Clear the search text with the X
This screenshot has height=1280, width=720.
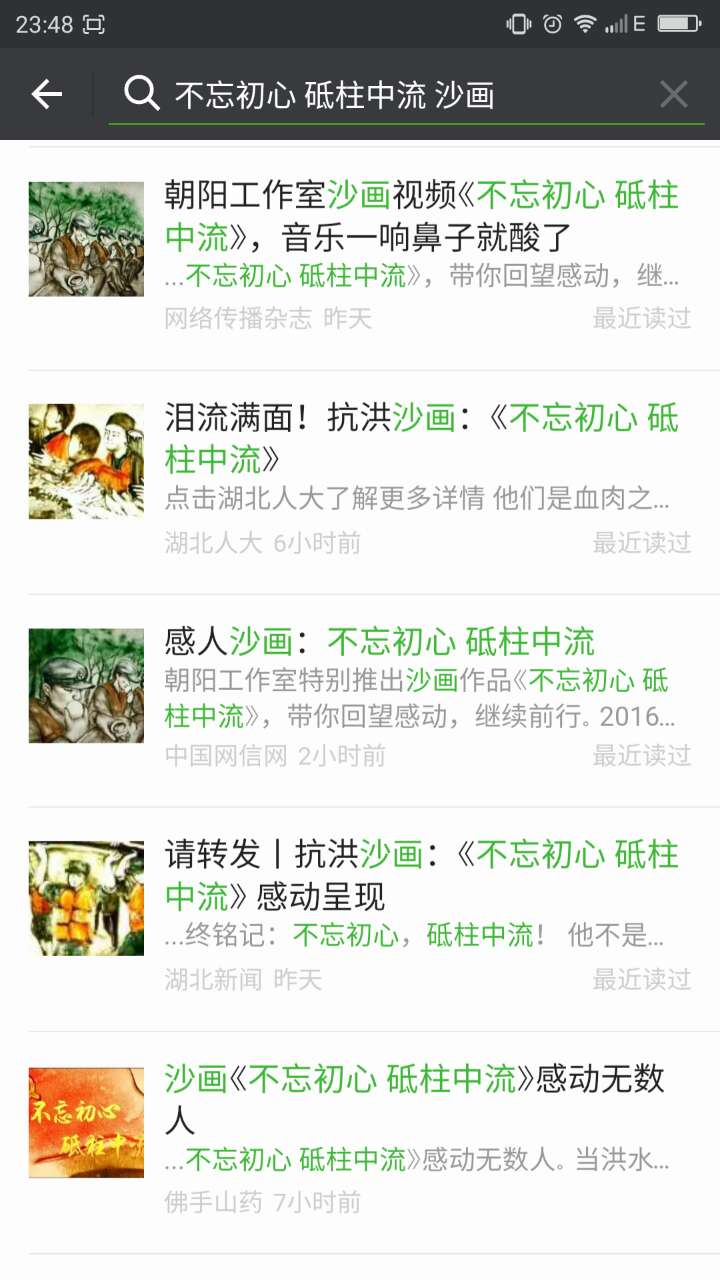(674, 95)
